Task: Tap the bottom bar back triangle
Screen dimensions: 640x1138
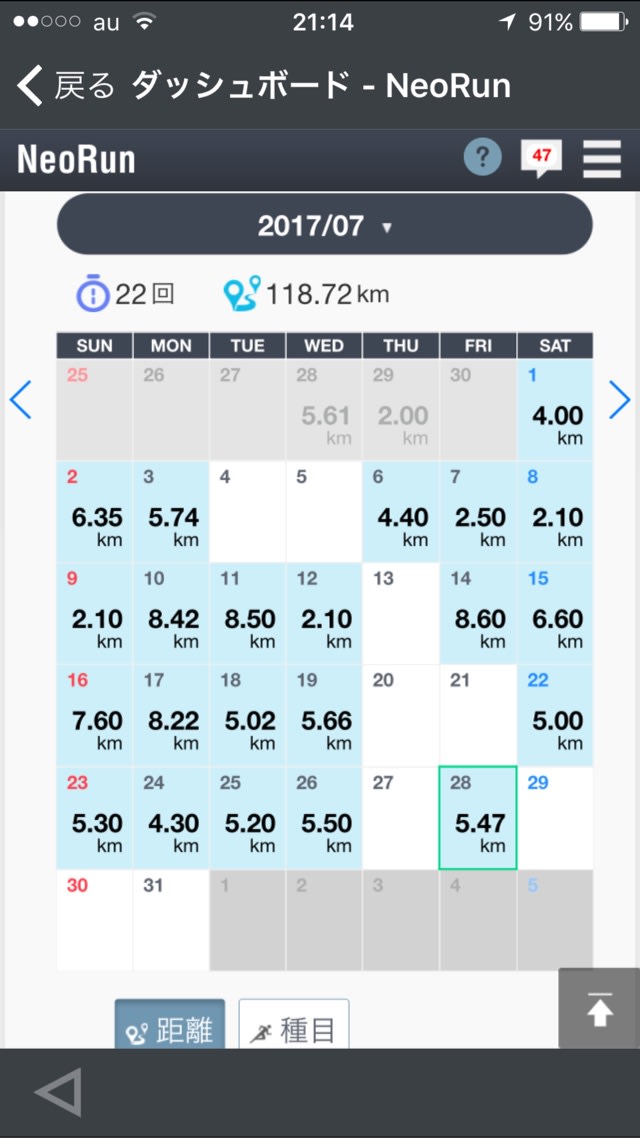Action: point(59,1092)
